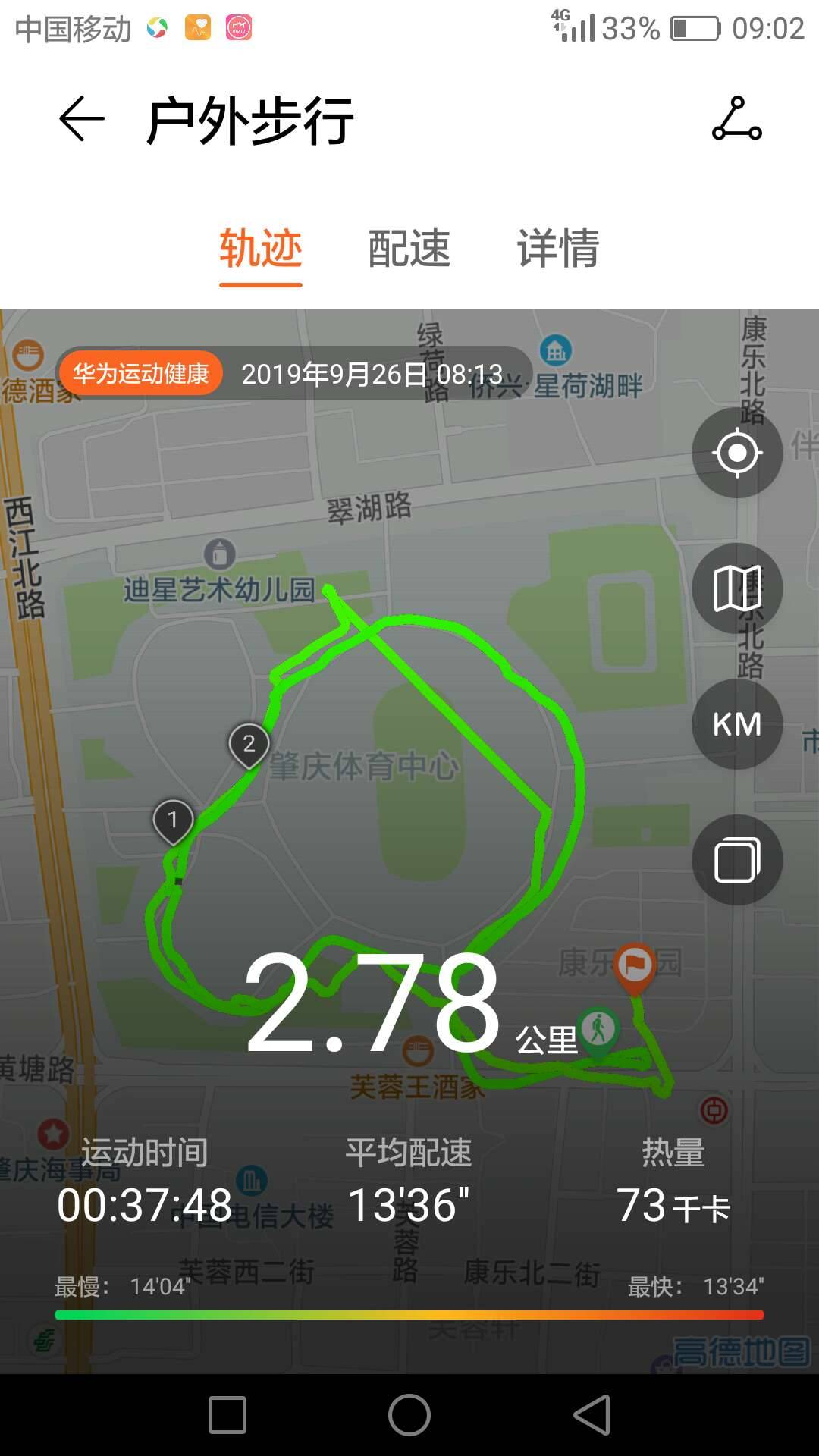Tap the 肇庆体育中心 label on map
Image resolution: width=819 pixels, height=1456 pixels.
[364, 766]
